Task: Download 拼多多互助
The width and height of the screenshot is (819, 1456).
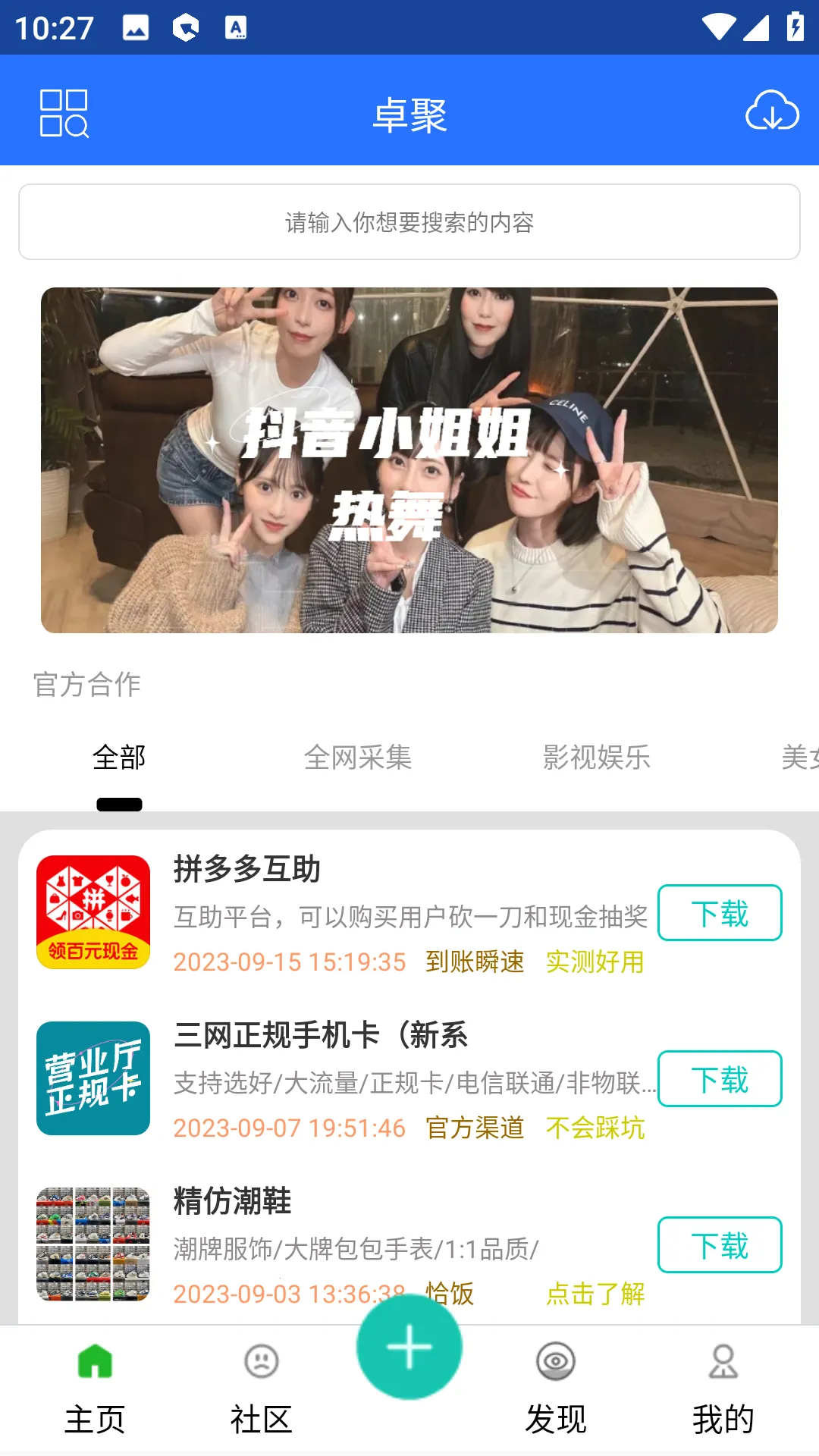Action: point(720,913)
